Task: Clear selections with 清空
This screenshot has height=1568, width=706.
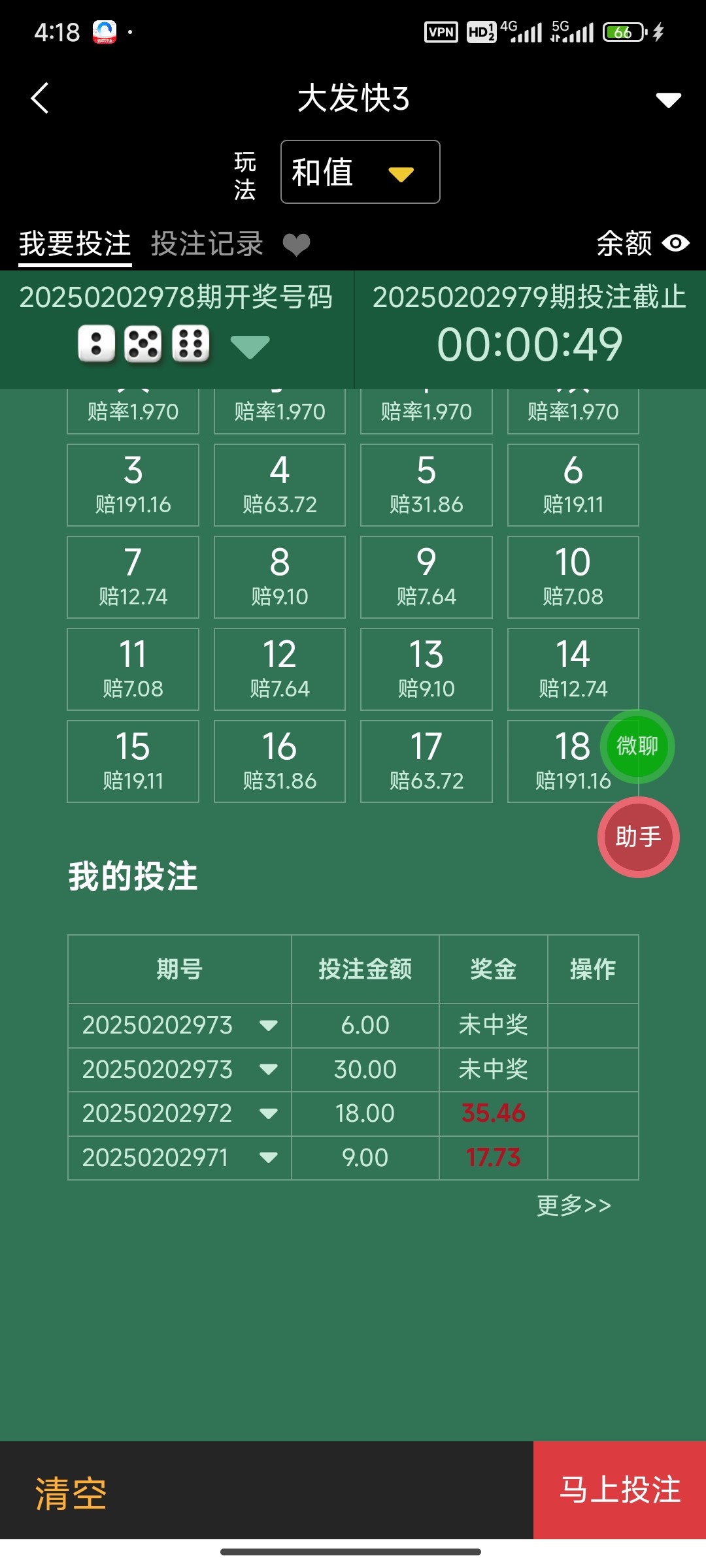Action: click(x=71, y=1494)
